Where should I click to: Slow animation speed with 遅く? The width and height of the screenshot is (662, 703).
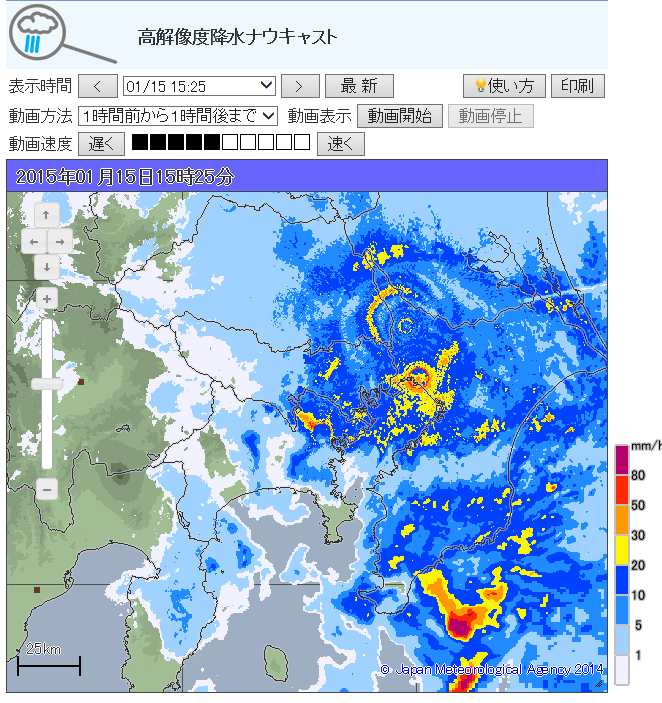[x=101, y=143]
